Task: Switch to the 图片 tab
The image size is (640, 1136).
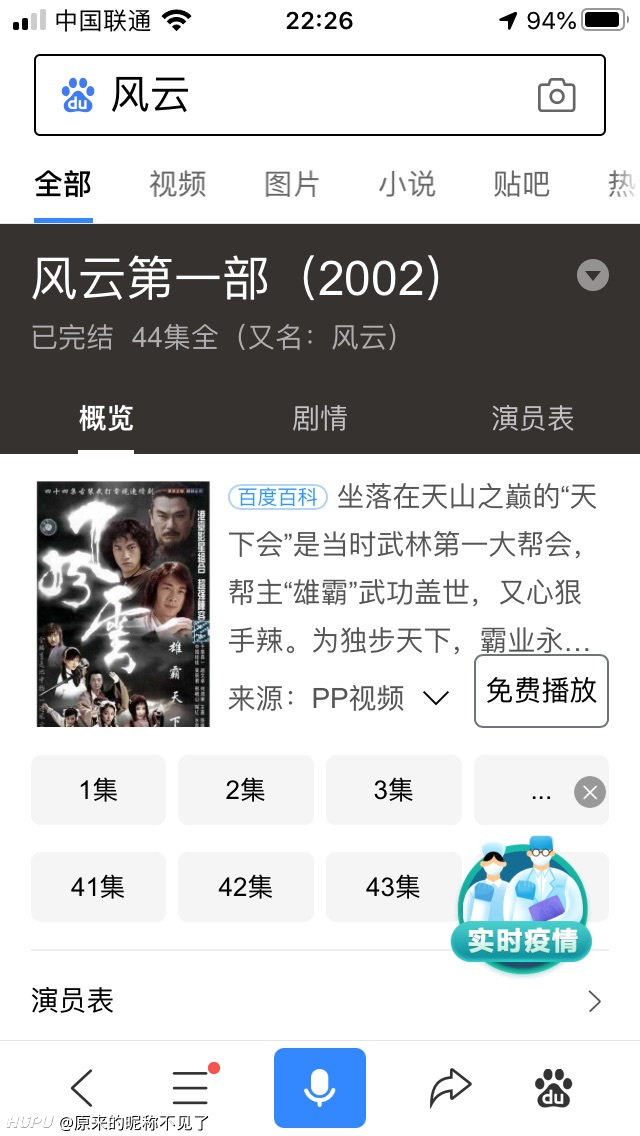Action: (x=291, y=184)
